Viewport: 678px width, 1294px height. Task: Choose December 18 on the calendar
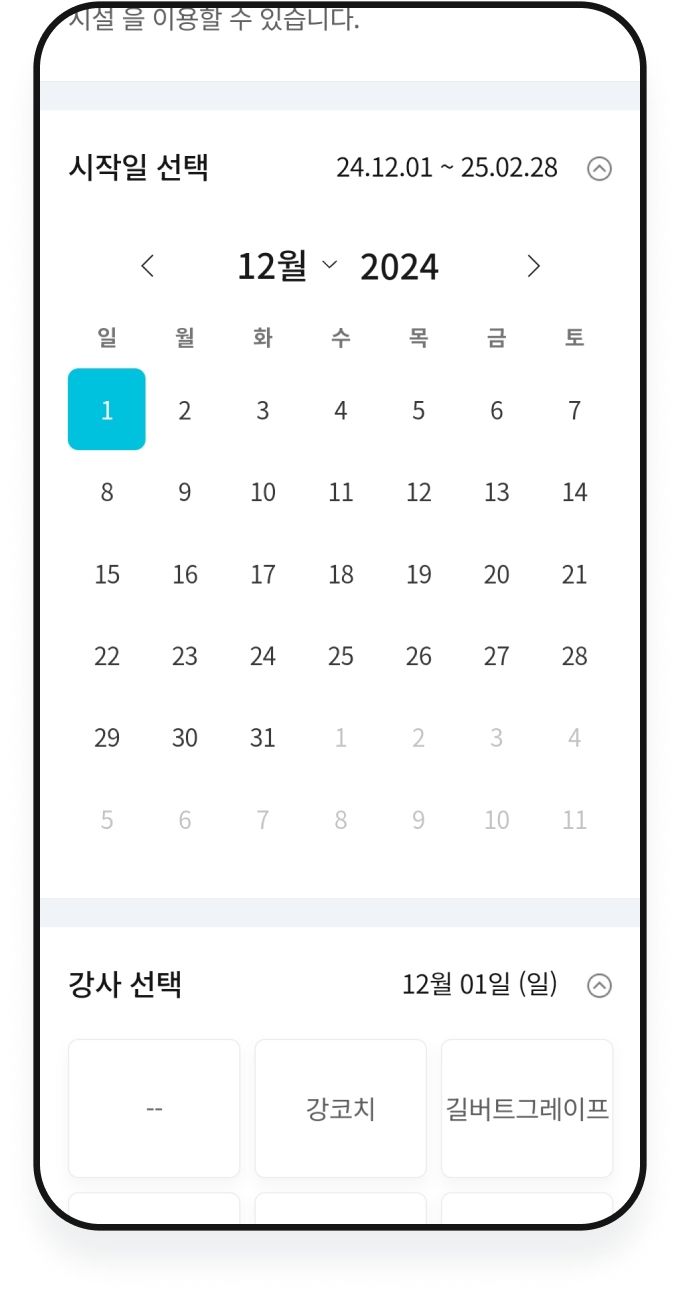(x=341, y=574)
